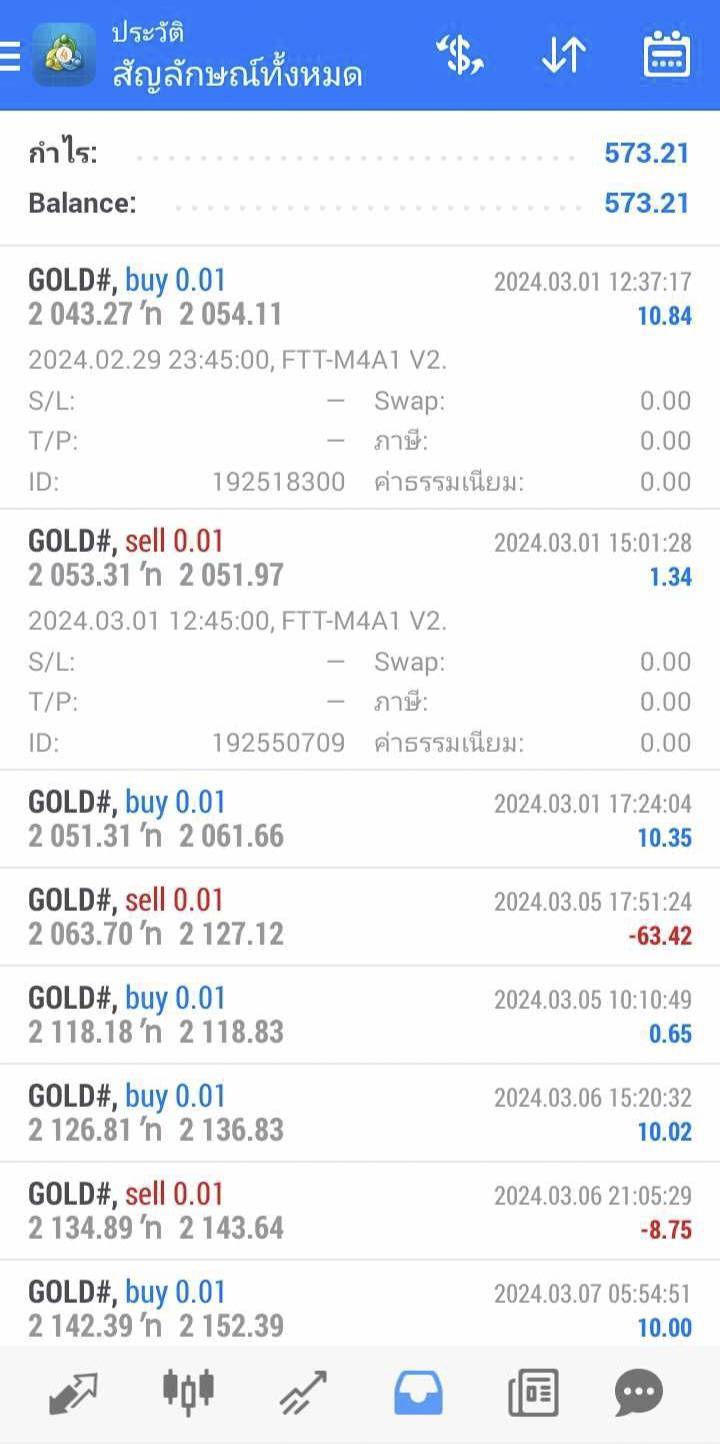Screen dimensions: 720x1444
Task: Expand the sell trade with loss -63.42
Action: pyautogui.click(x=360, y=917)
